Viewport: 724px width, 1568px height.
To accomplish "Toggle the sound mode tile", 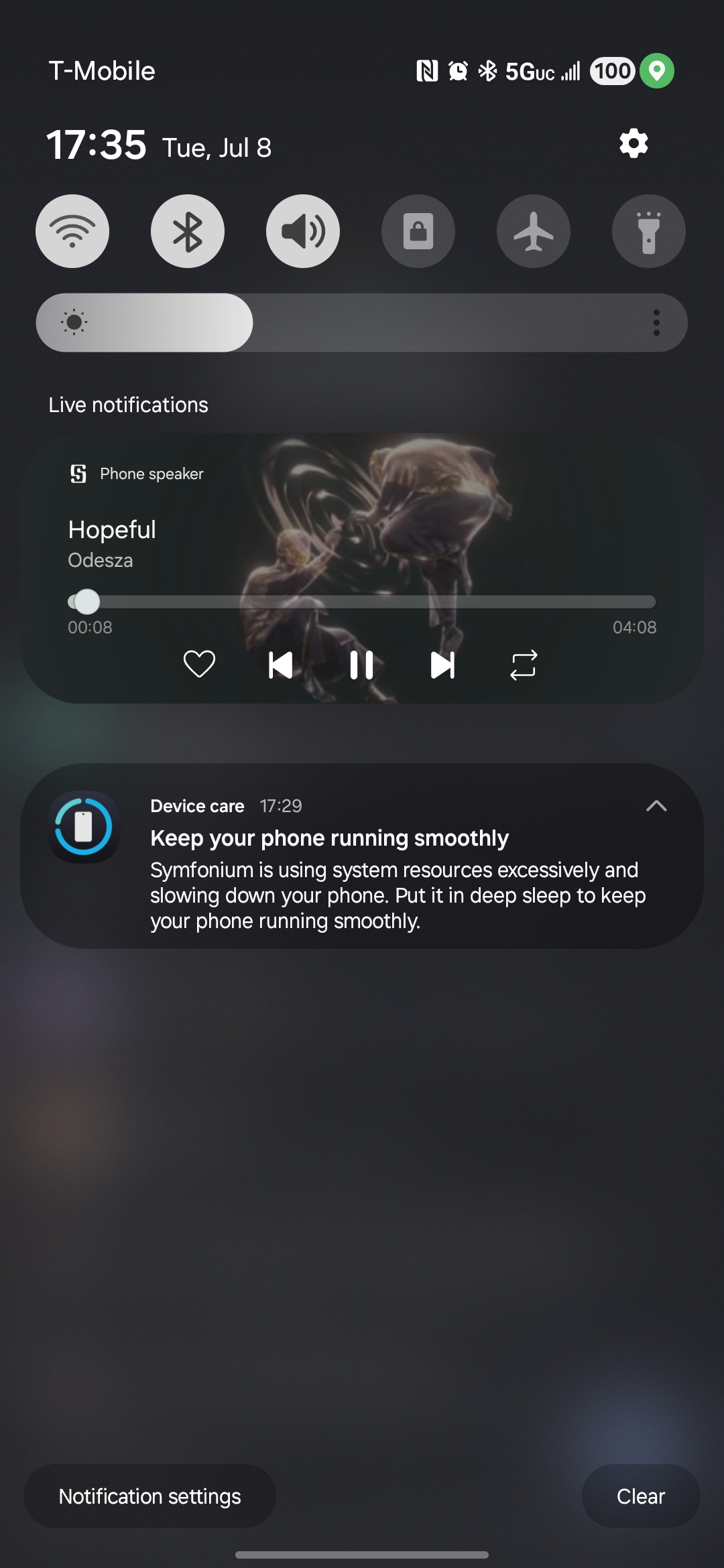I will [x=303, y=231].
